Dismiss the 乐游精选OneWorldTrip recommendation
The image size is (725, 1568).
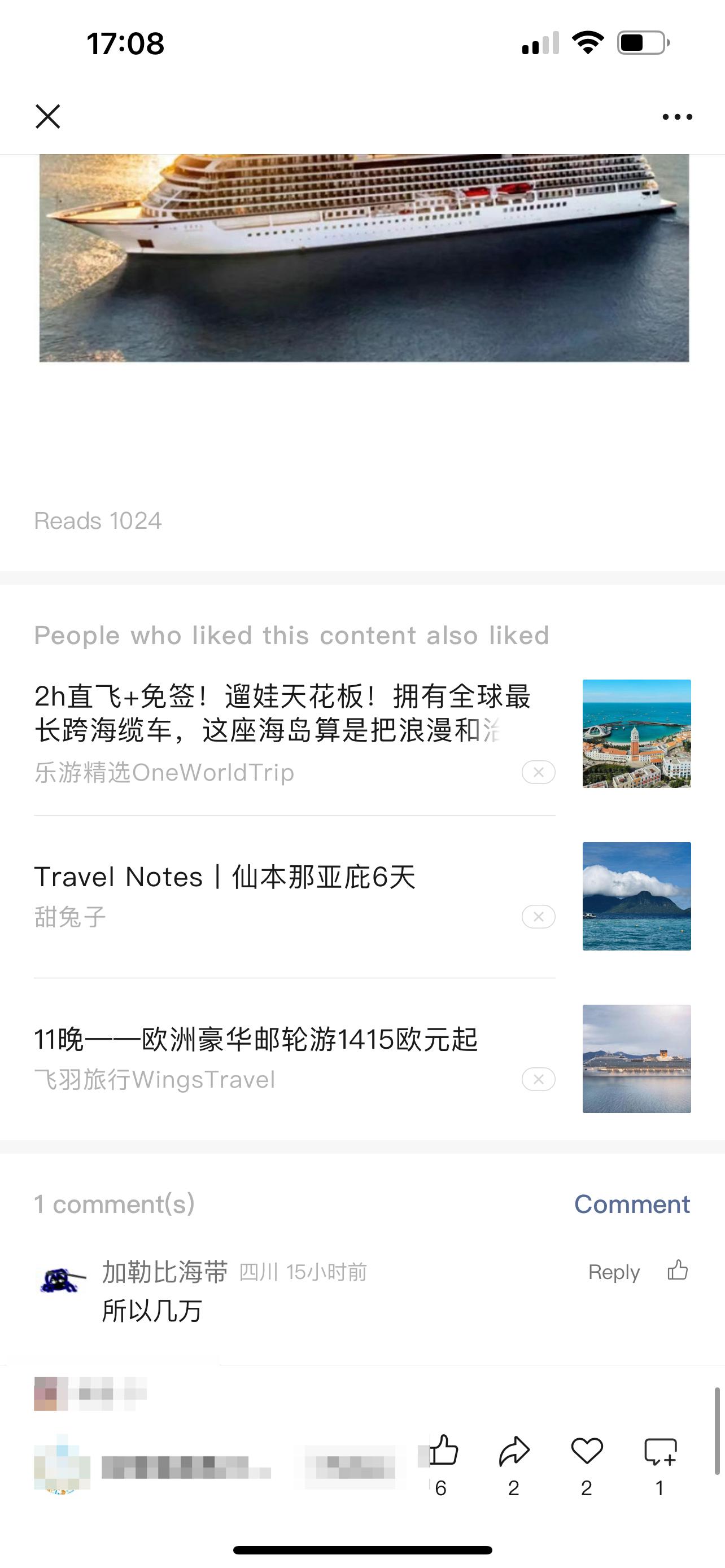(x=538, y=773)
